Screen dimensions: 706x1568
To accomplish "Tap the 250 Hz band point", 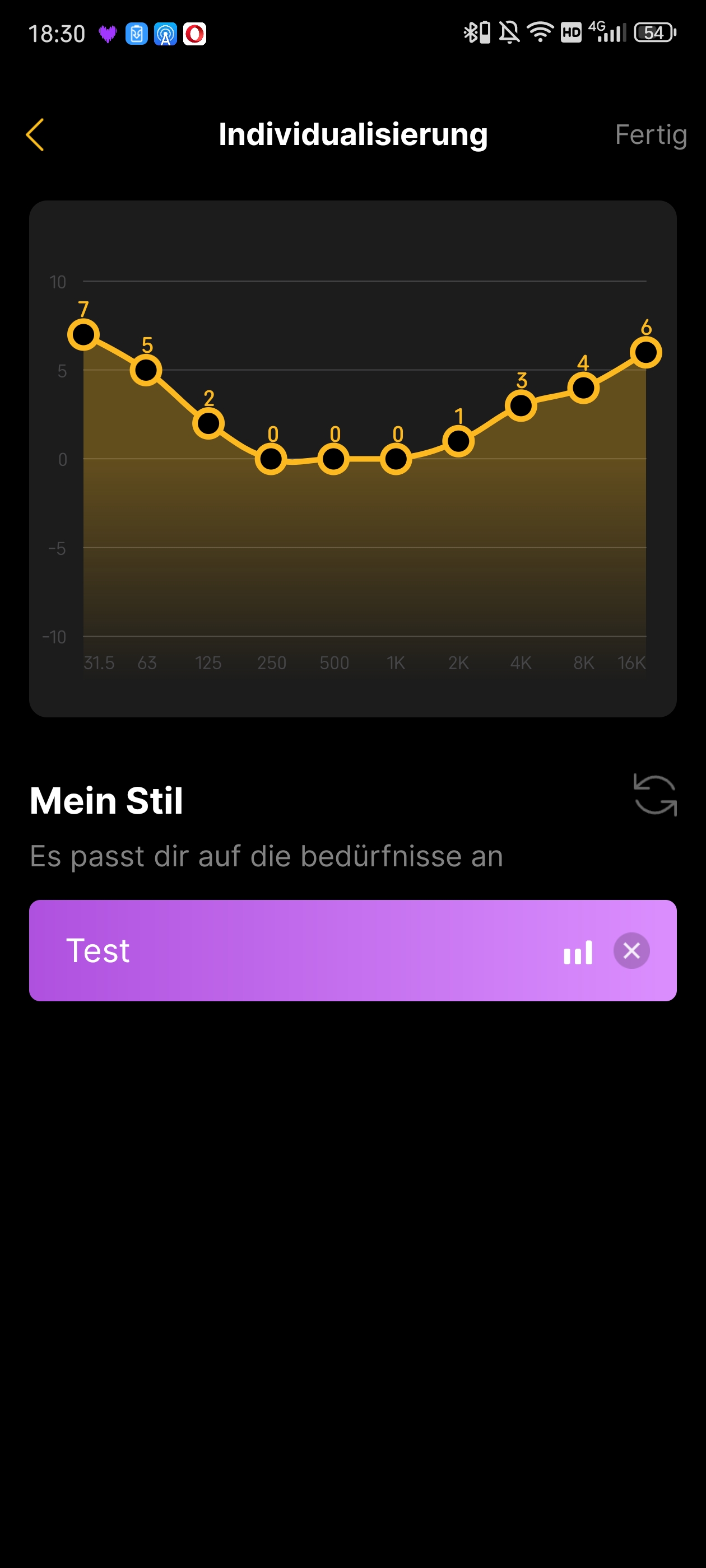I will point(271,459).
